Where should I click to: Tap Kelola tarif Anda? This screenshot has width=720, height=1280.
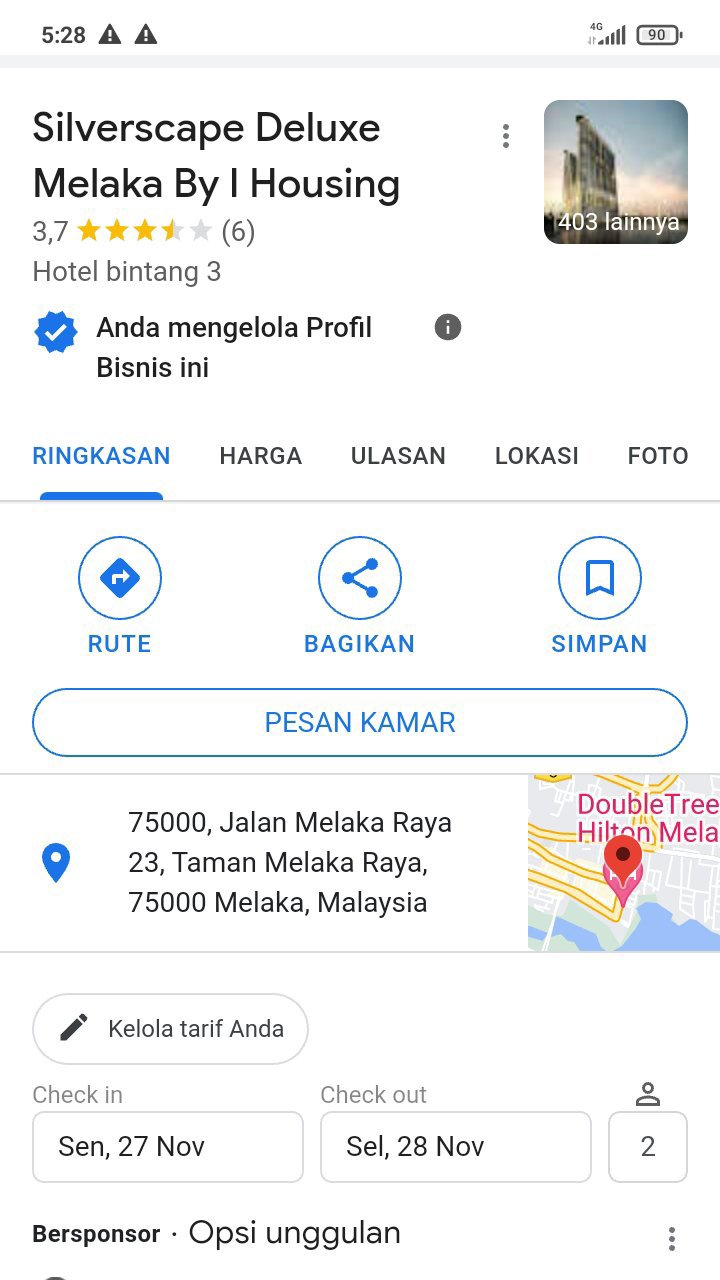pos(170,1028)
